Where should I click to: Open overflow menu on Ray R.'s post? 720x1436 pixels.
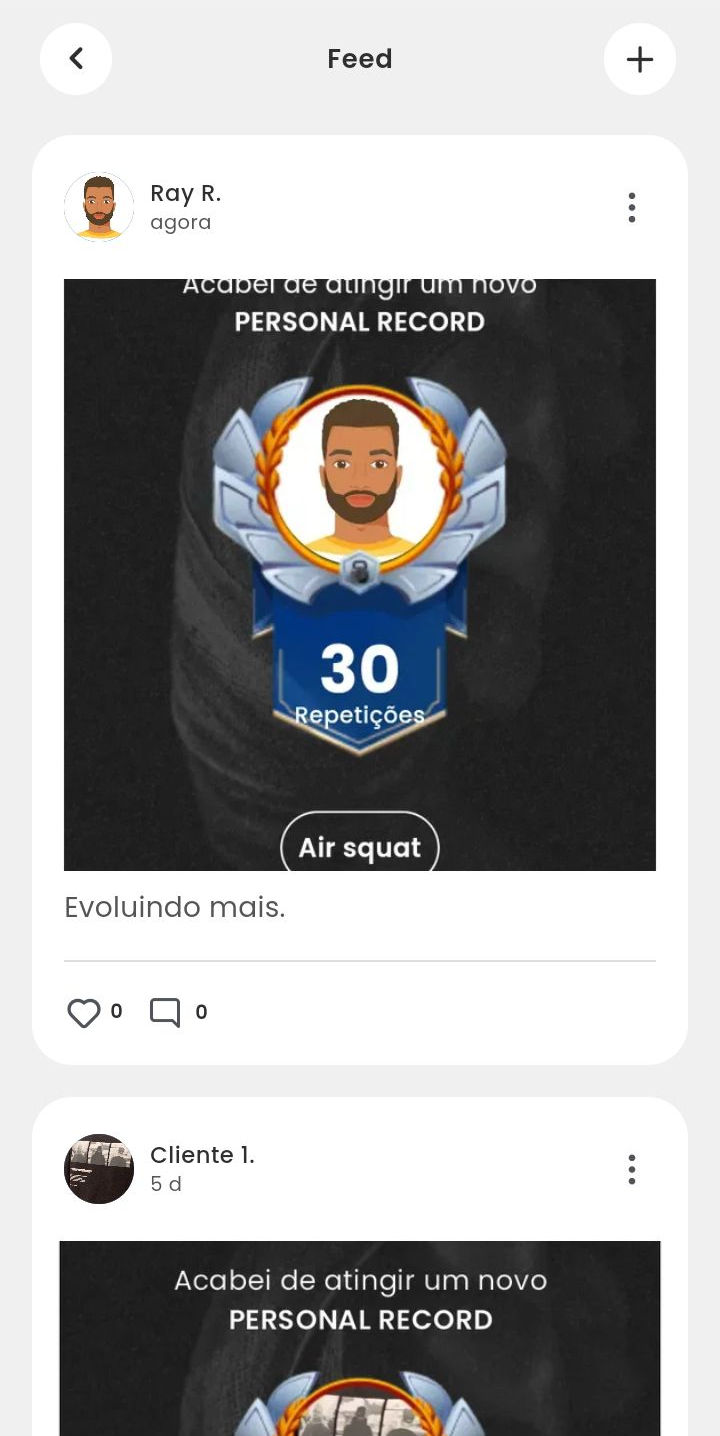tap(631, 207)
